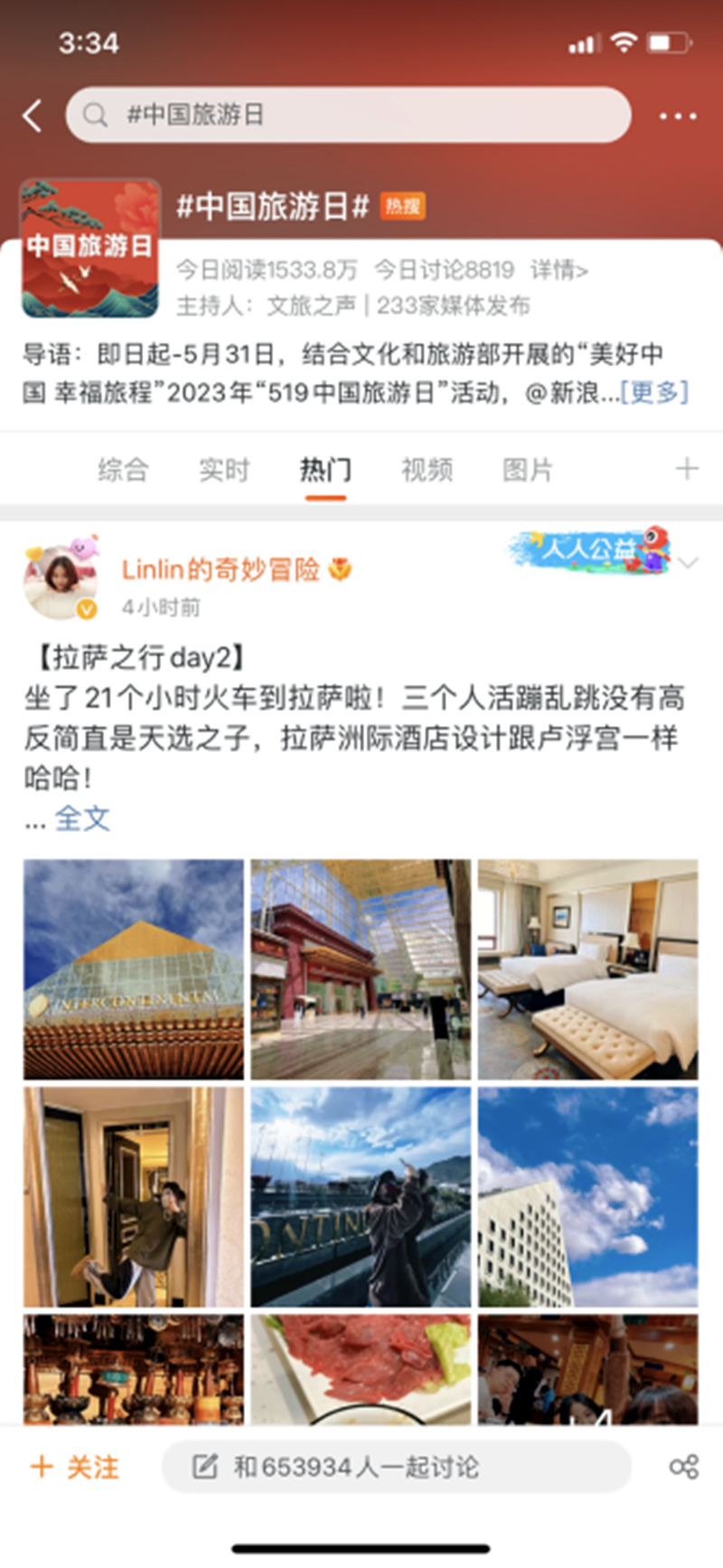Read the full post via 全文
This screenshot has width=723, height=1568.
82,818
